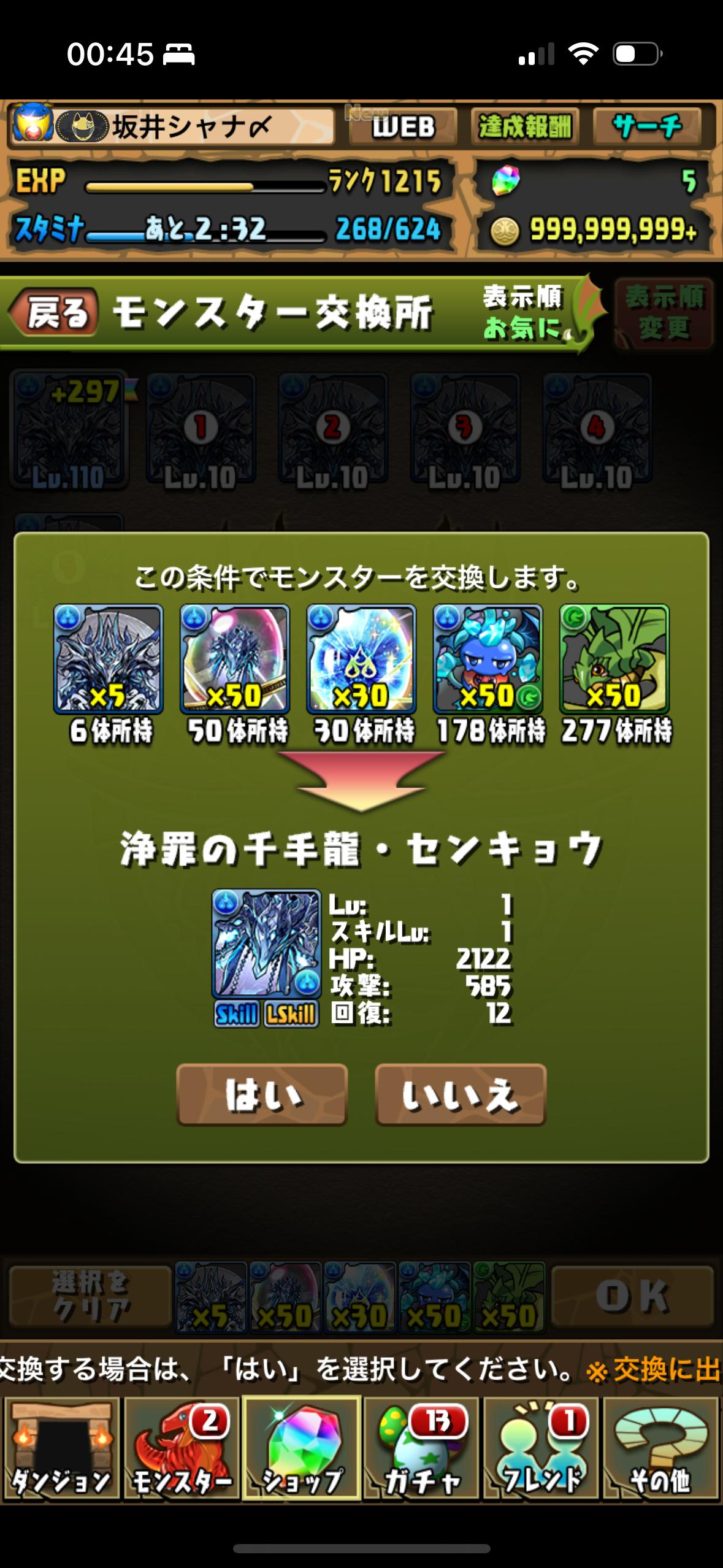
Task: Switch to the ガチャ tab
Action: click(421, 1449)
